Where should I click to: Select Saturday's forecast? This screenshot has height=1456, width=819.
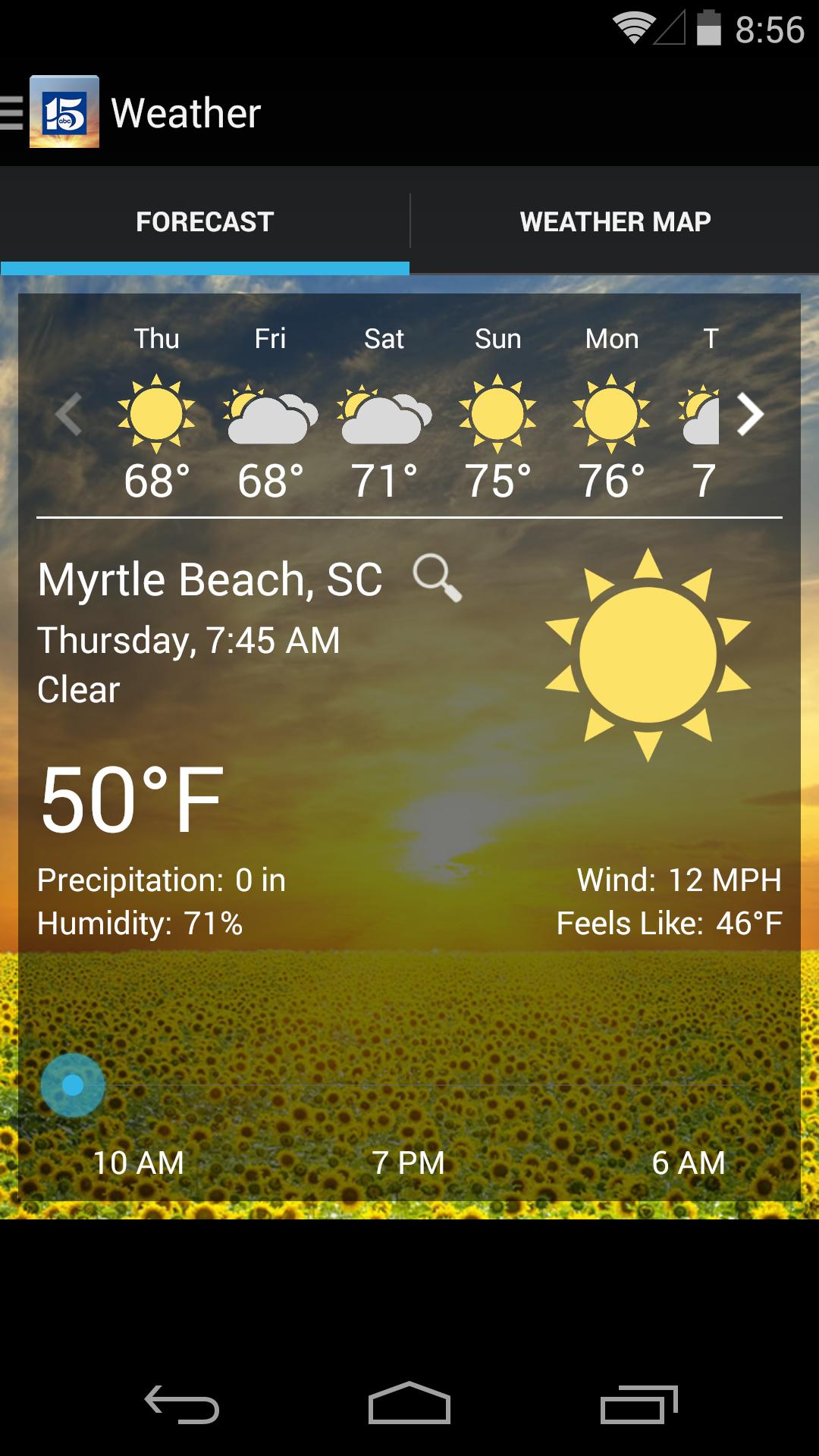[x=384, y=416]
